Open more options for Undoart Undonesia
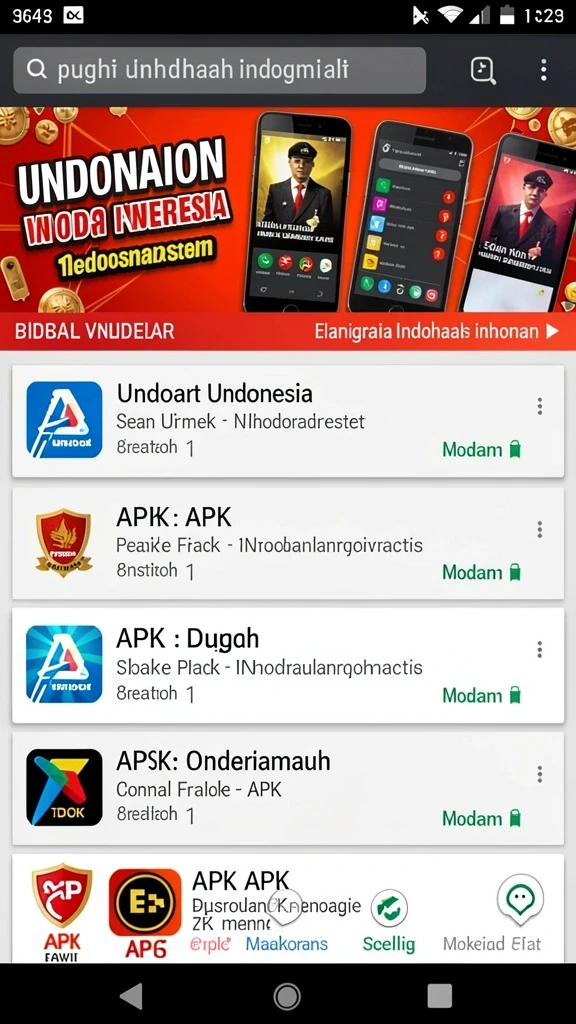This screenshot has width=576, height=1024. click(539, 406)
